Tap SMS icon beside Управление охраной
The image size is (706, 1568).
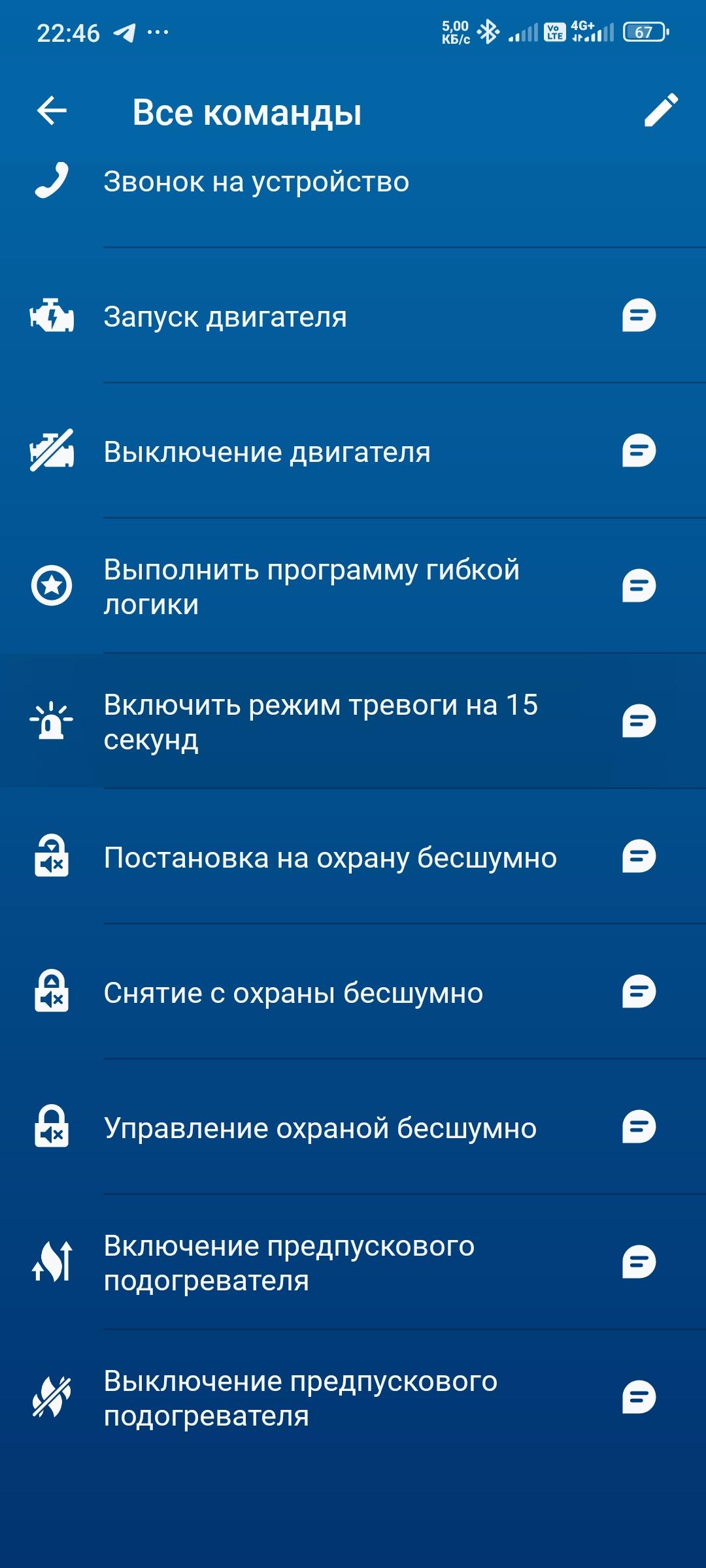[639, 1127]
